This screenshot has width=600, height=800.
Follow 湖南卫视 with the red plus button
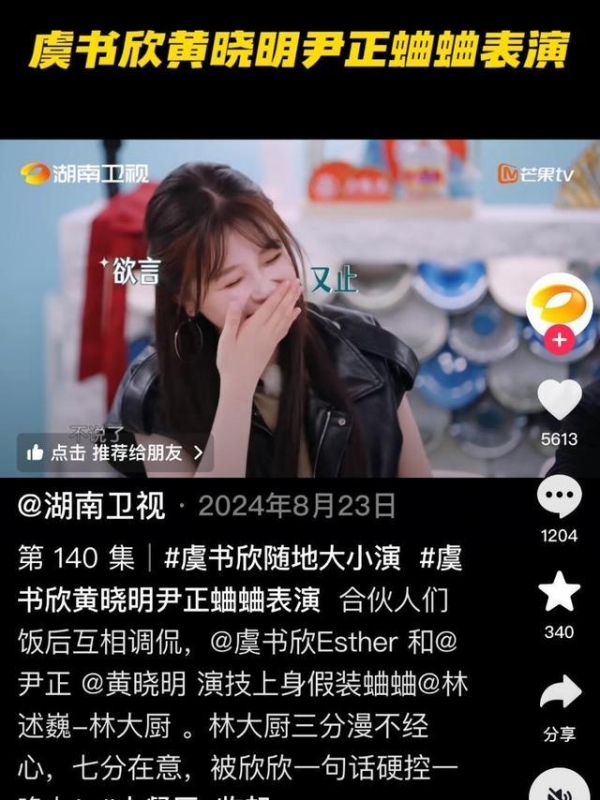pyautogui.click(x=559, y=340)
